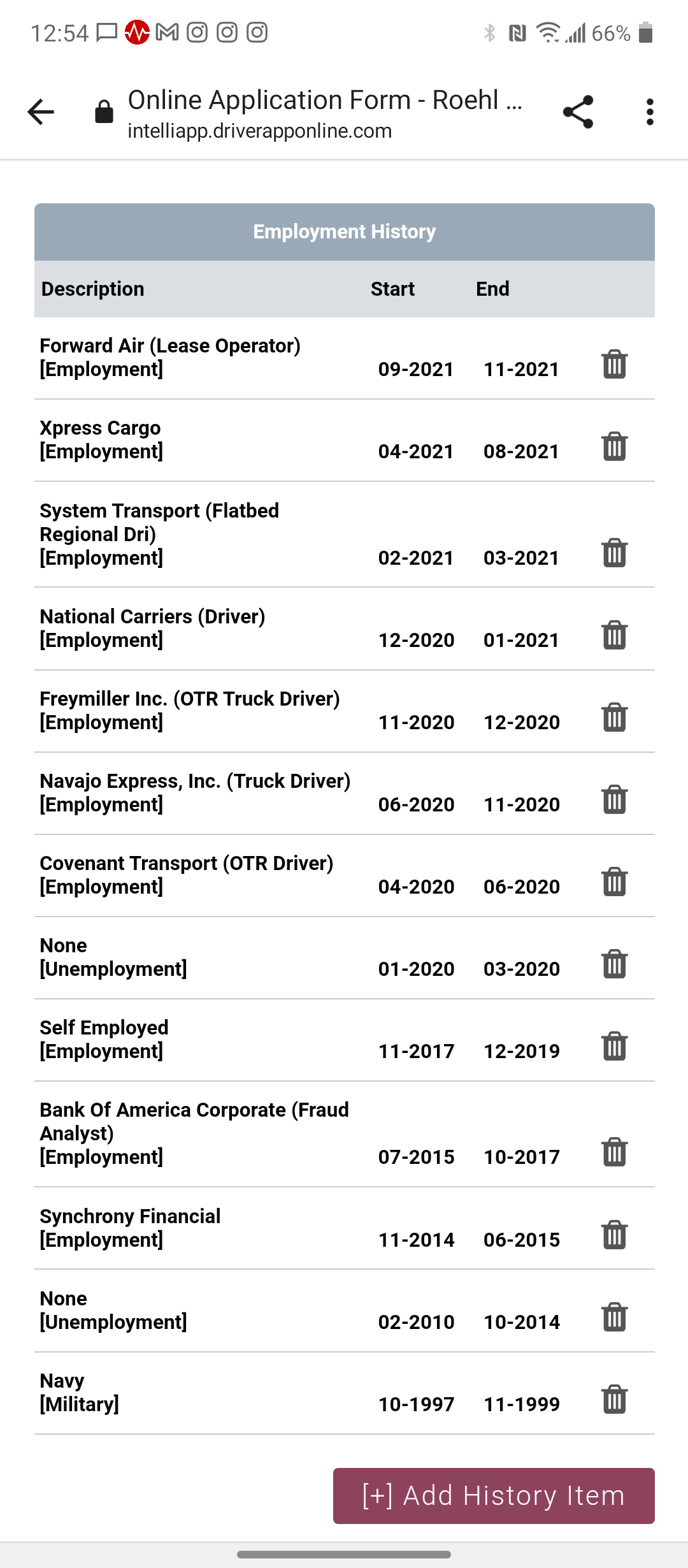Go back using the browser arrow
The image size is (688, 1568).
point(41,112)
